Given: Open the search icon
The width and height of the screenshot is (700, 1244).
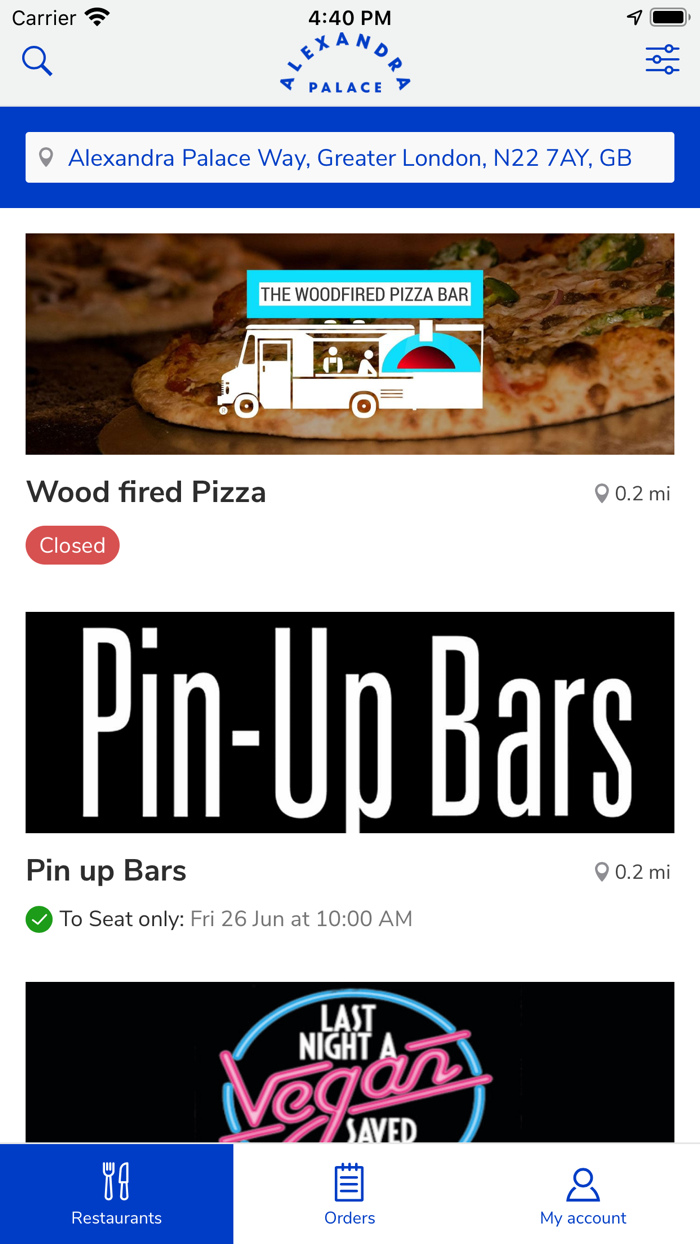Looking at the screenshot, I should tap(37, 61).
